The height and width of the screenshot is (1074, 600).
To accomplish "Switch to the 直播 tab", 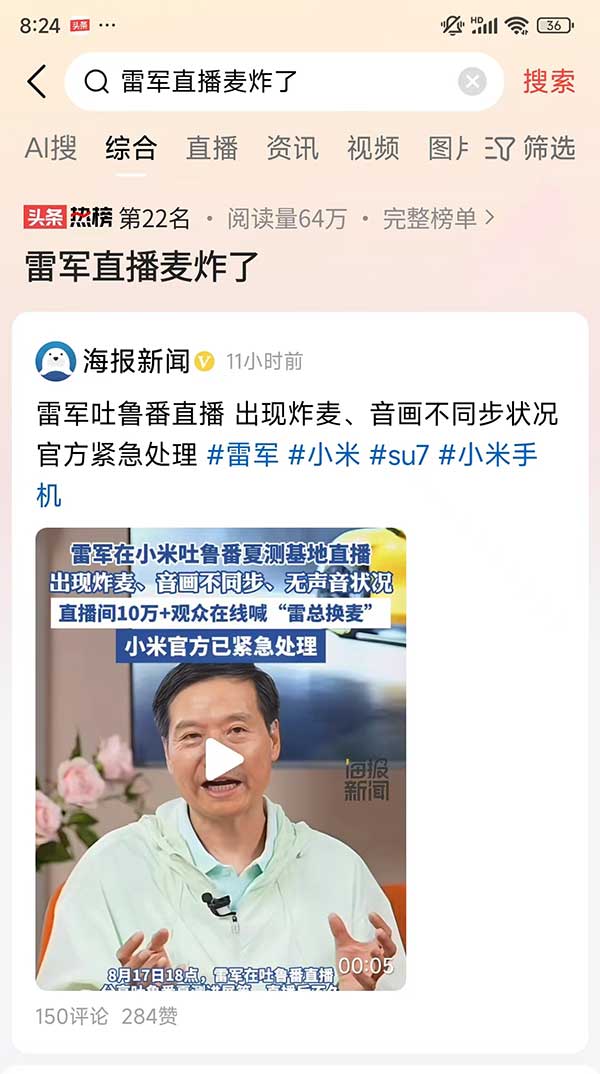I will (212, 148).
